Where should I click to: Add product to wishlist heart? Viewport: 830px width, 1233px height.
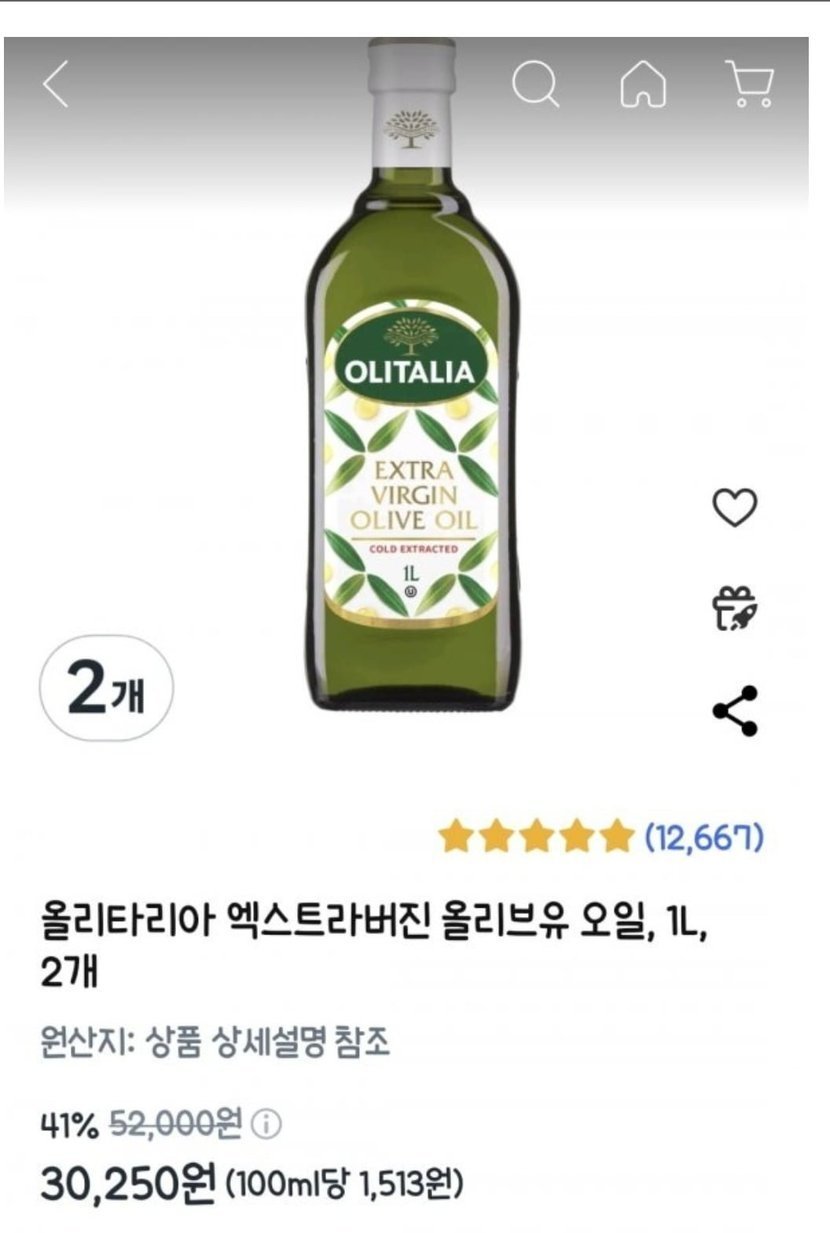[x=734, y=508]
